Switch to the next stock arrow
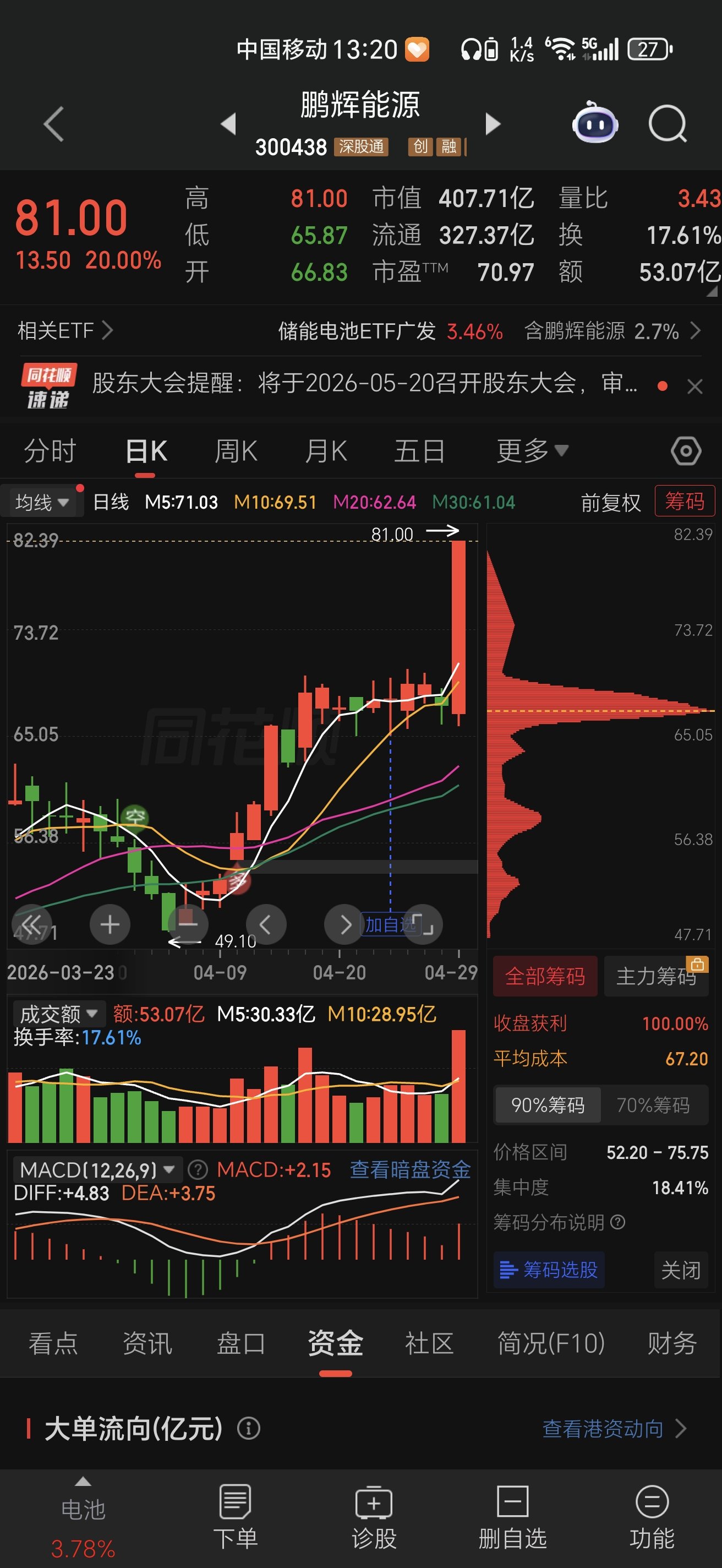Screen dimensions: 722x1568 click(493, 124)
